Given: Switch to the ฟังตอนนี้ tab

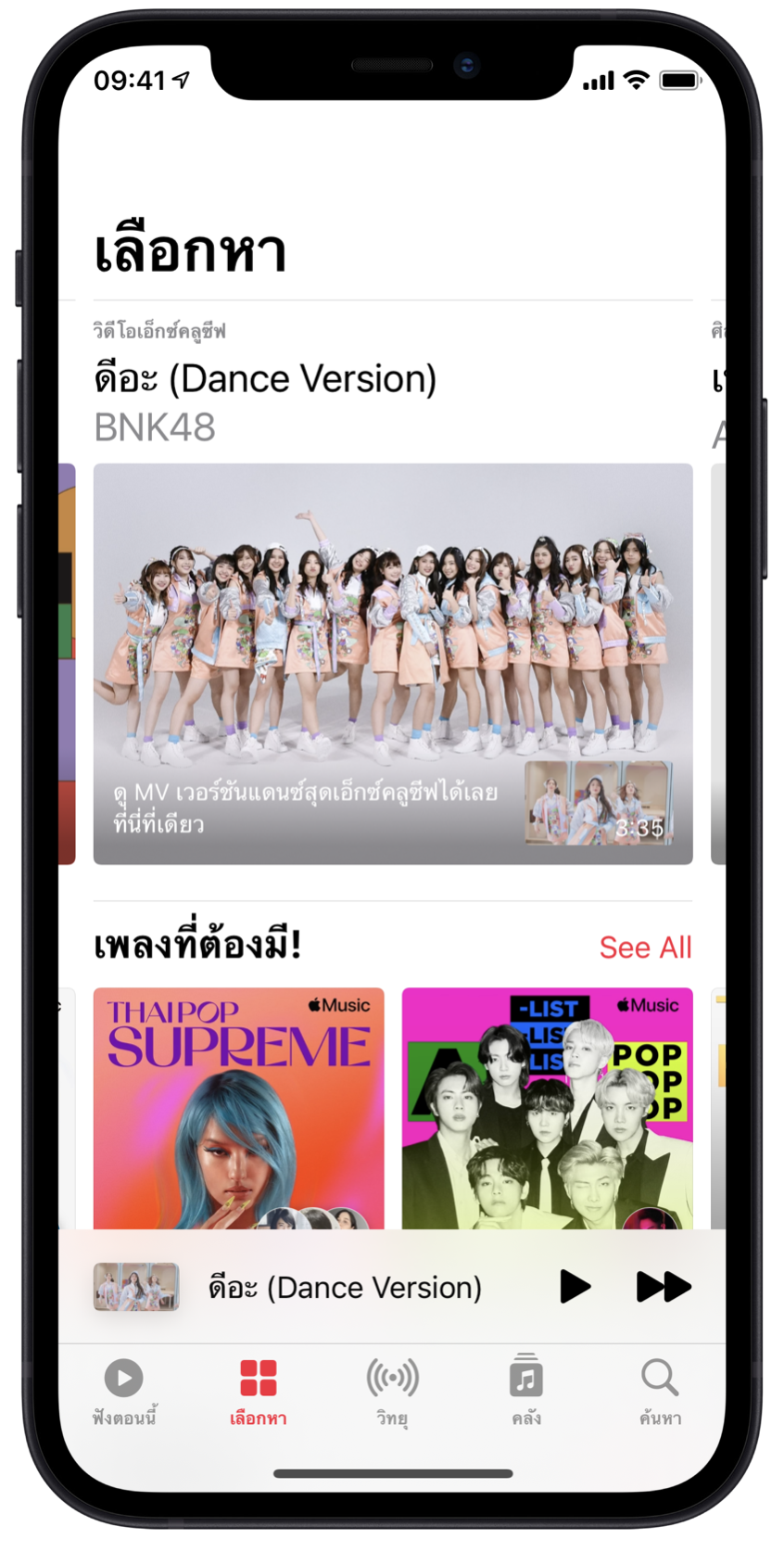Looking at the screenshot, I should point(124,1390).
